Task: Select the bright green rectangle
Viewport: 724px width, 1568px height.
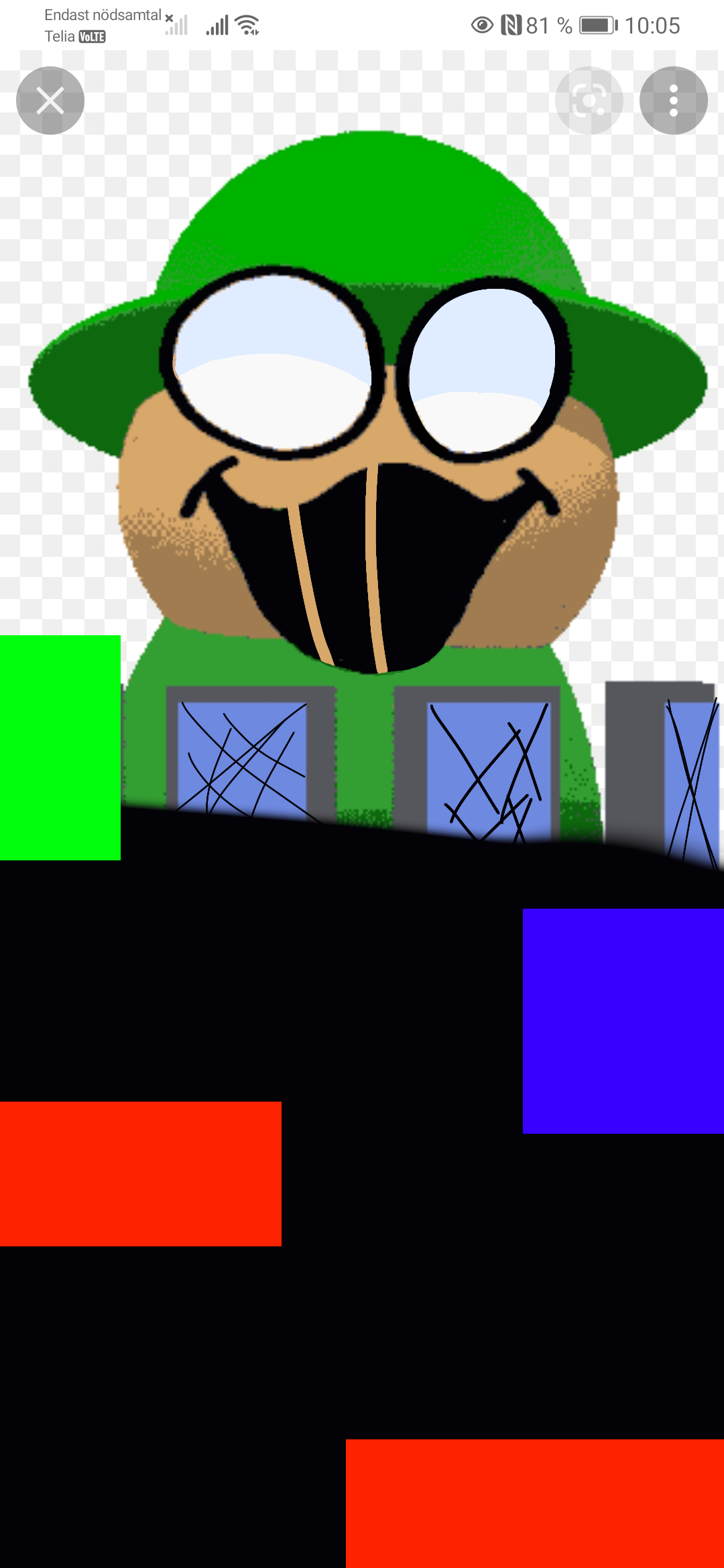Action: (x=60, y=747)
